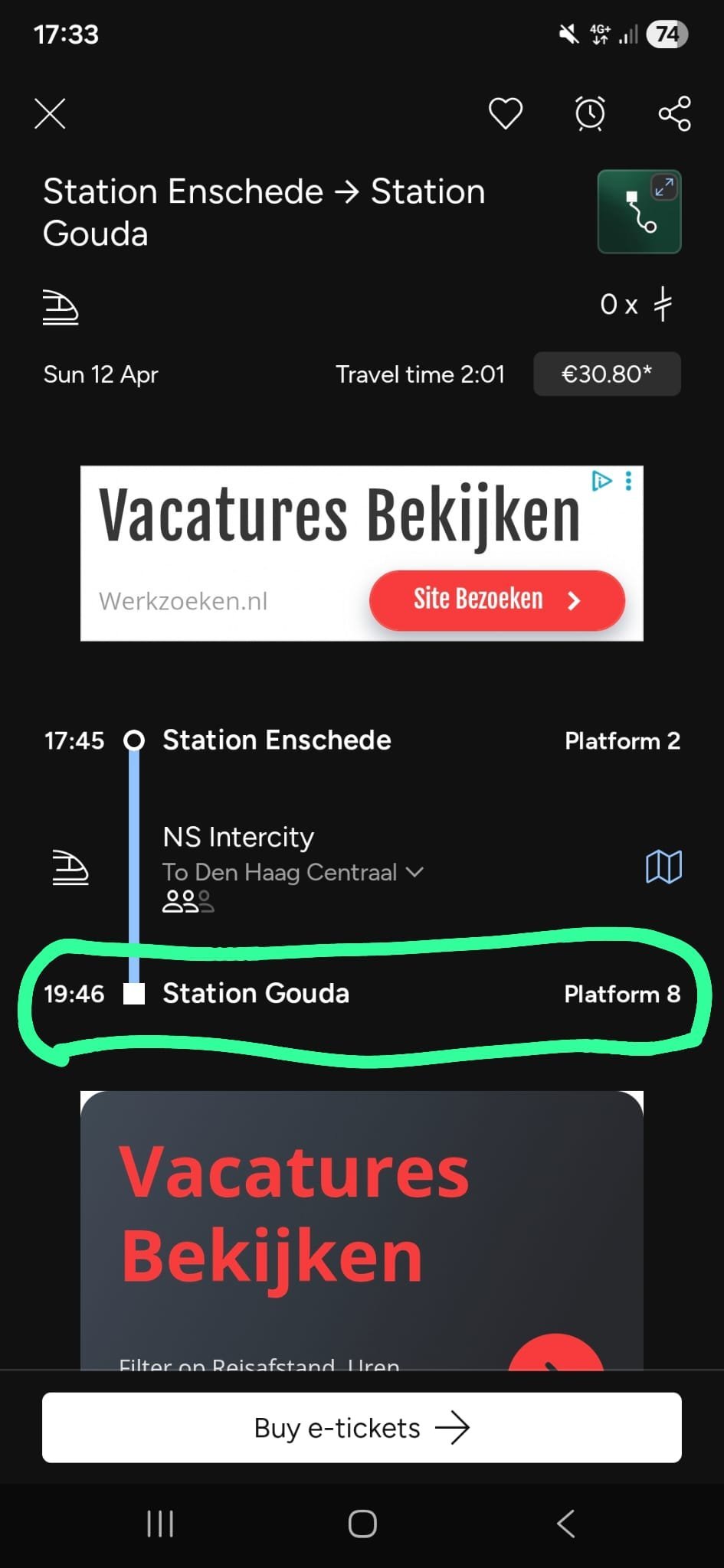Image resolution: width=724 pixels, height=1568 pixels.
Task: Go back with system navigation
Action: coord(565,1524)
